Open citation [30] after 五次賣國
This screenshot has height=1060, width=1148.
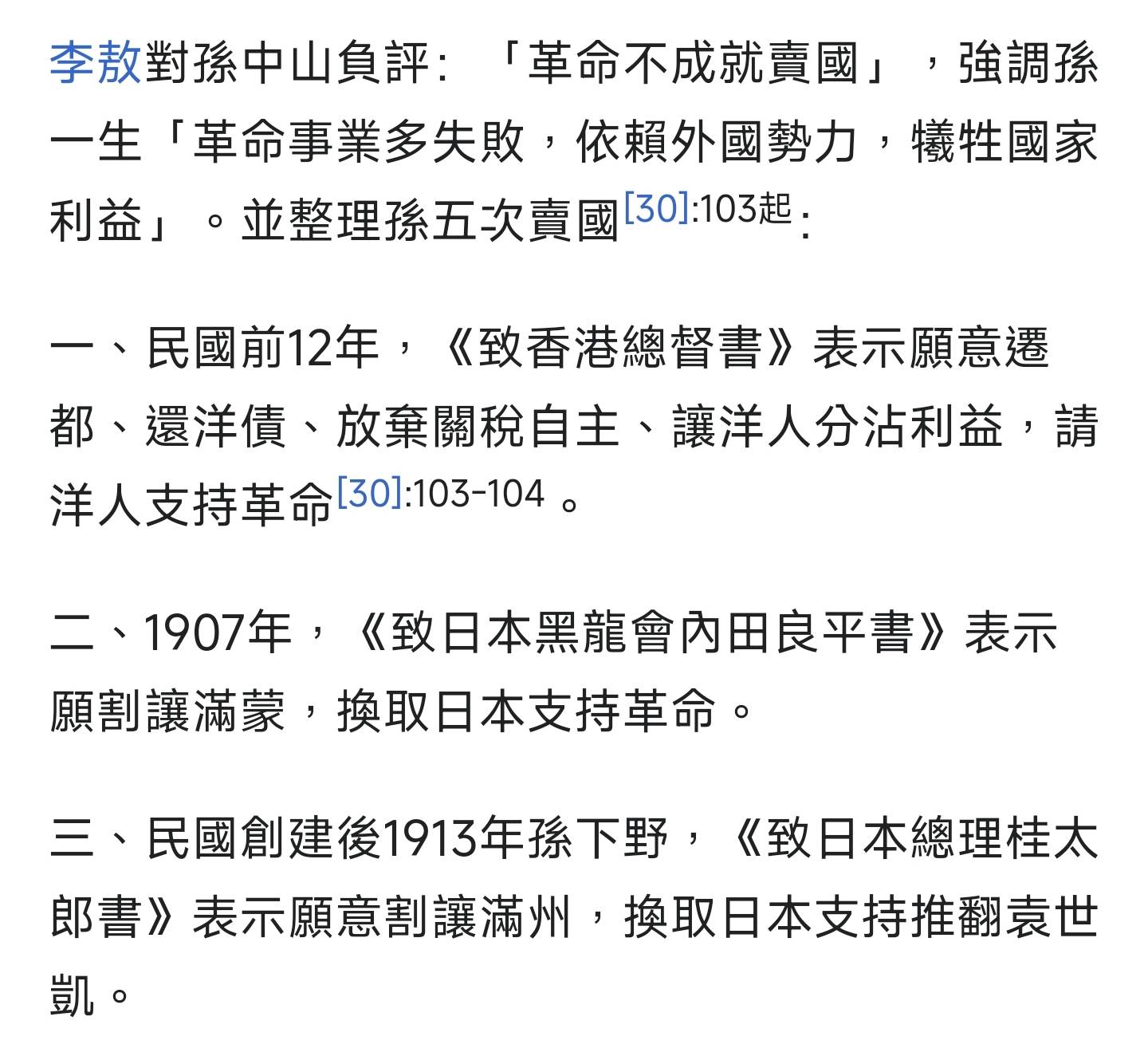657,208
